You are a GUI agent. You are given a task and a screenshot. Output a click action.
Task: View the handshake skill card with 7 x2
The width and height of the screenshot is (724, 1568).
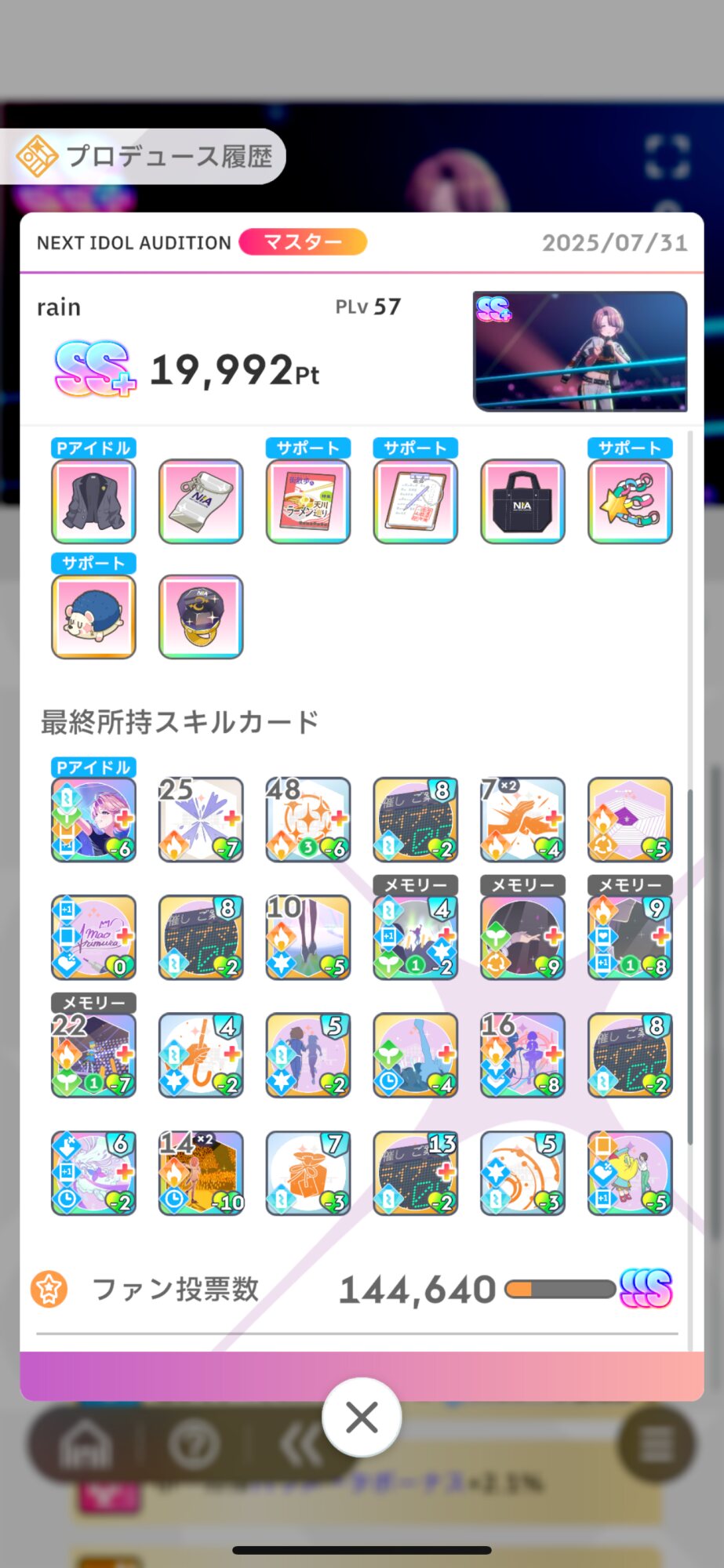click(x=522, y=820)
